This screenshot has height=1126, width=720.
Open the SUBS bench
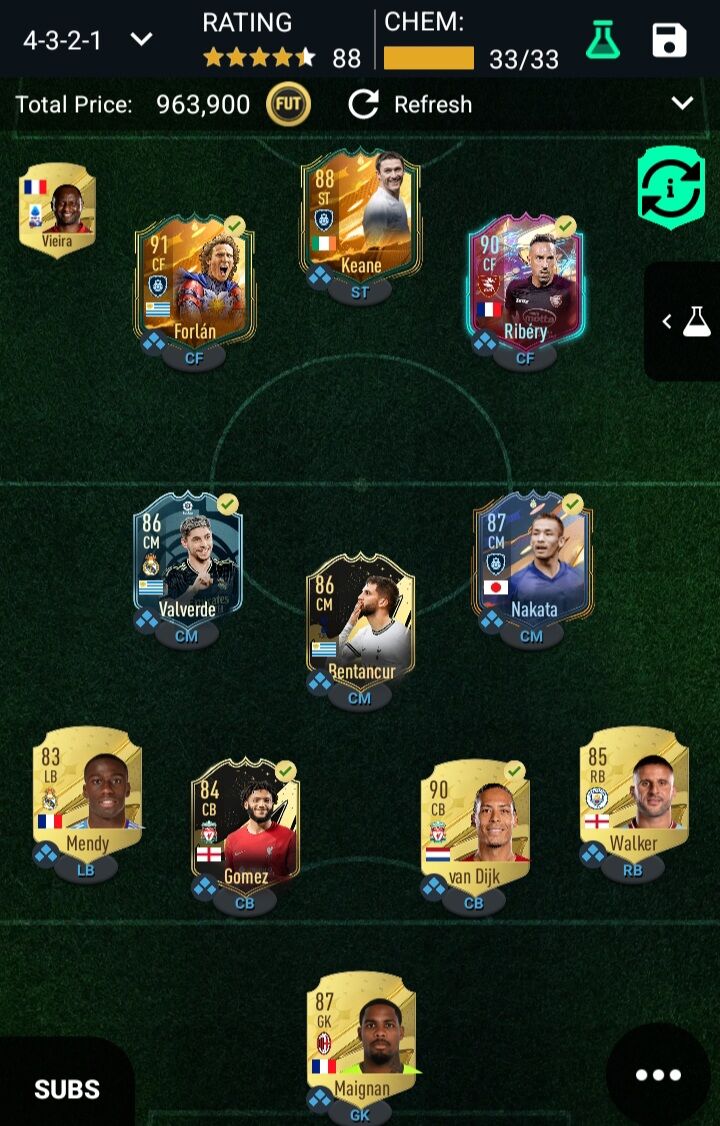[67, 1089]
